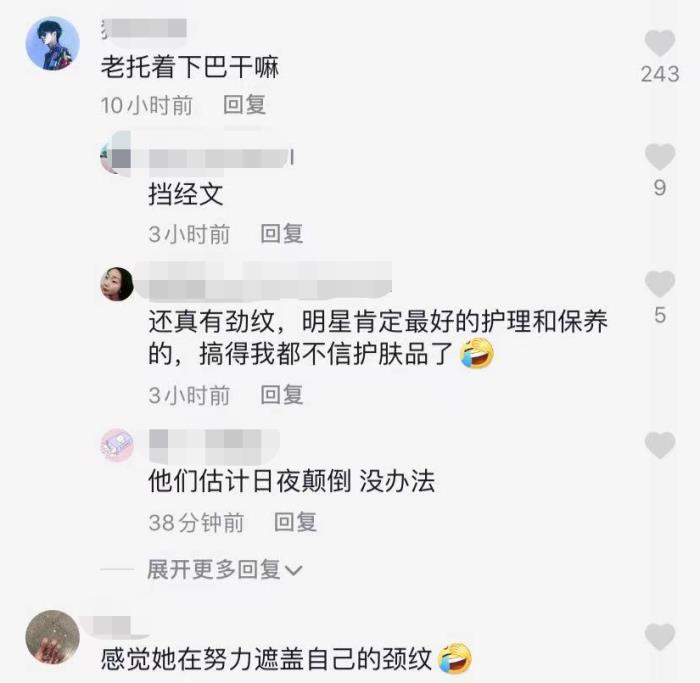Expand more replies with 展开更多回复

[x=225, y=570]
